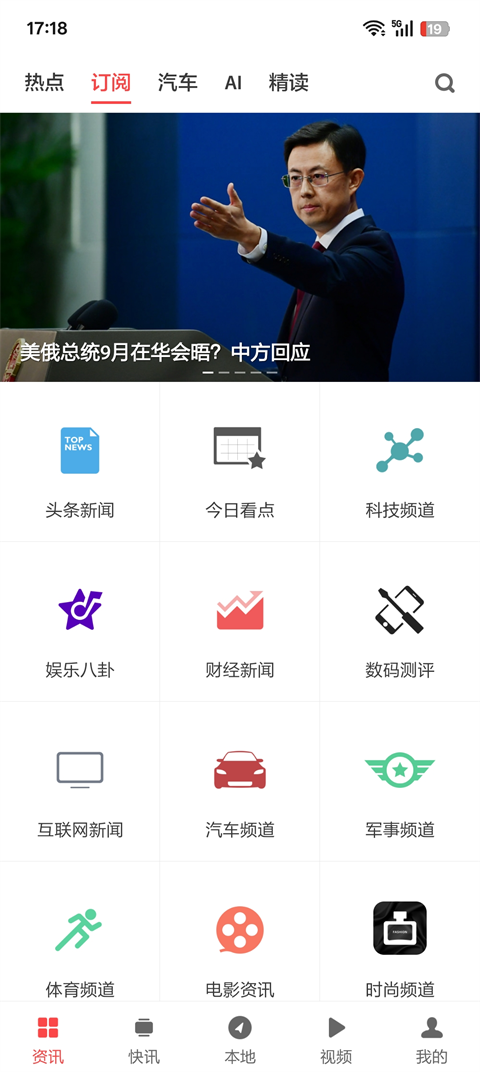The image size is (480, 1072).
Task: Open the 头条新闻 channel
Action: point(80,462)
